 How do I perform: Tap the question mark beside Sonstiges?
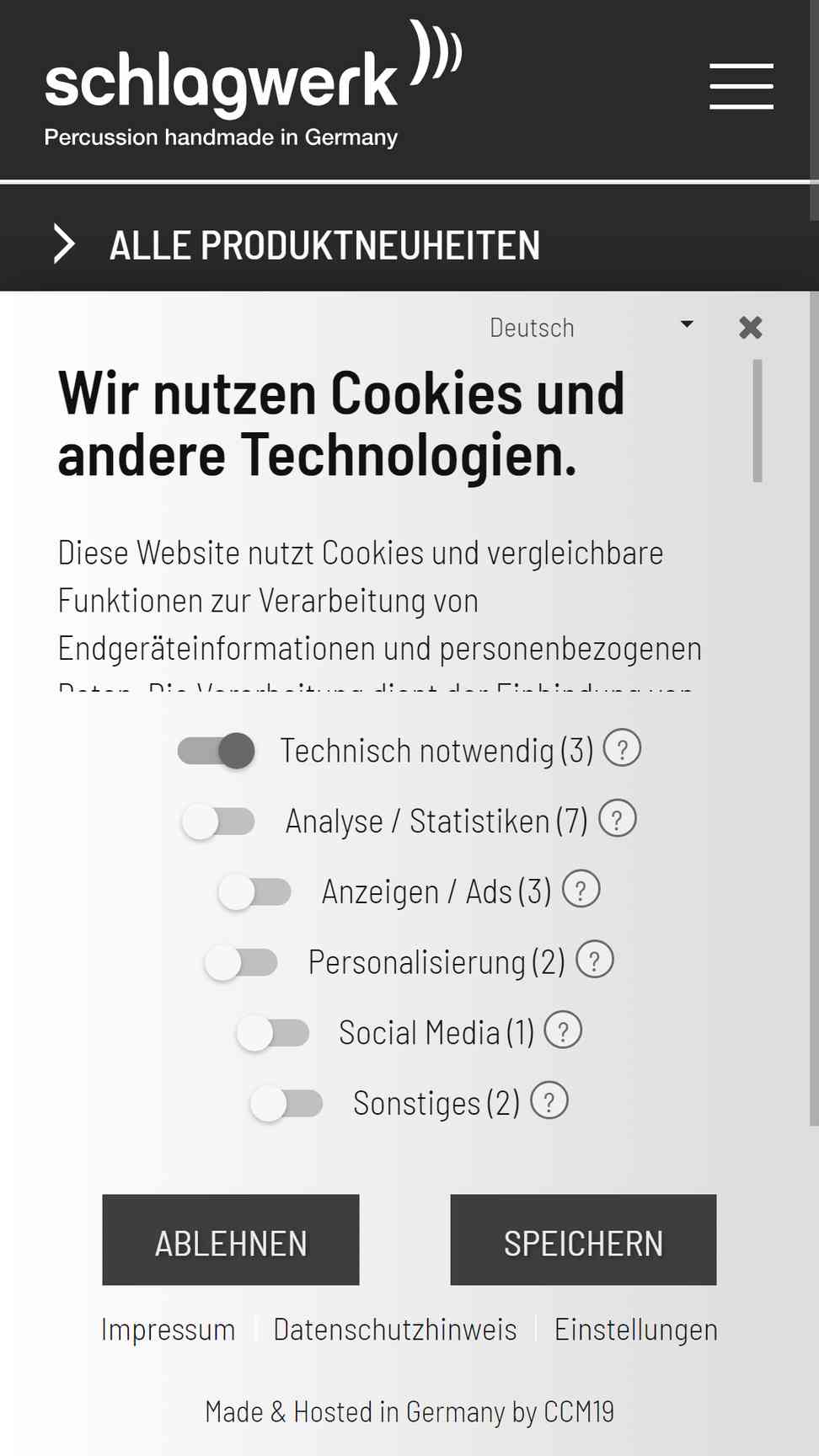point(549,1100)
